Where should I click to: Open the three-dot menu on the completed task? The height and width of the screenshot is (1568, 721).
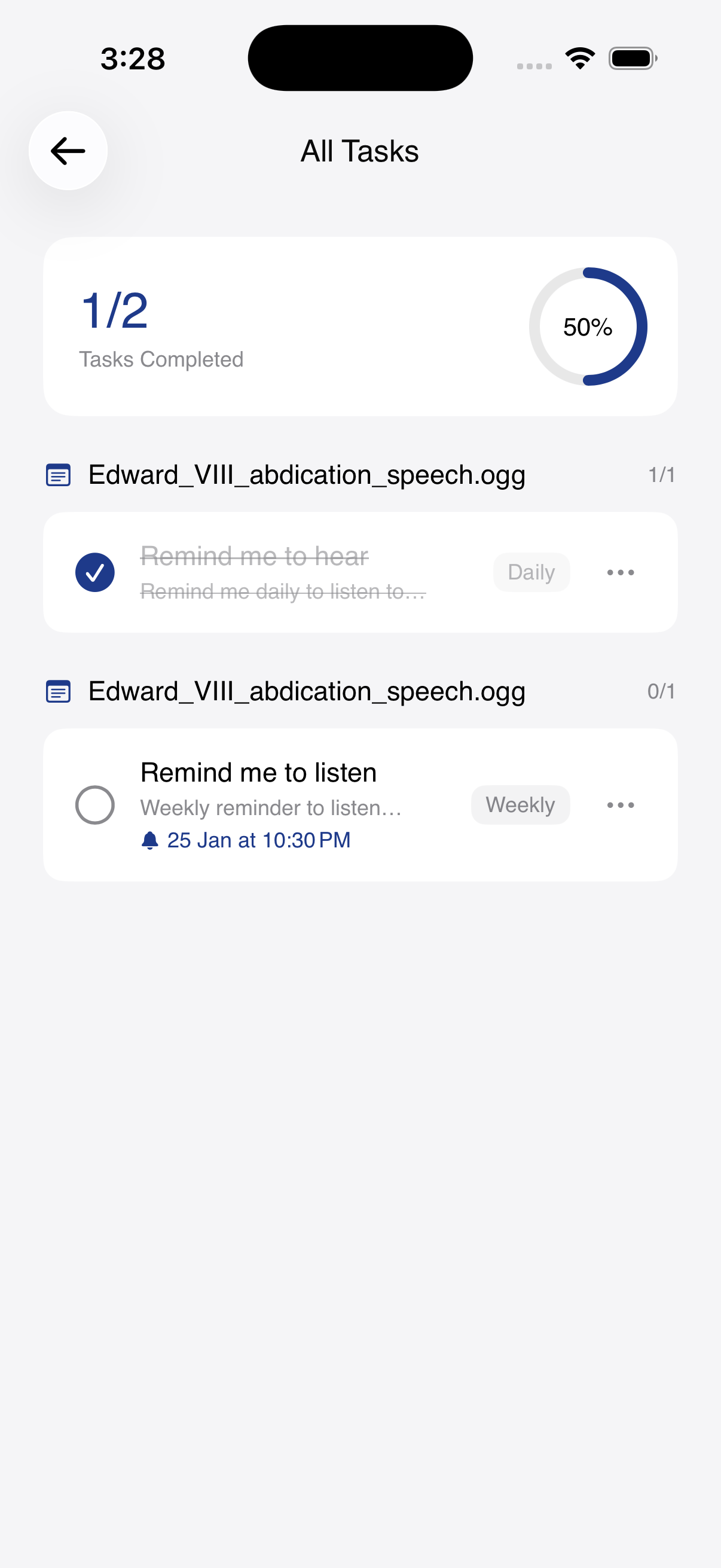[620, 572]
